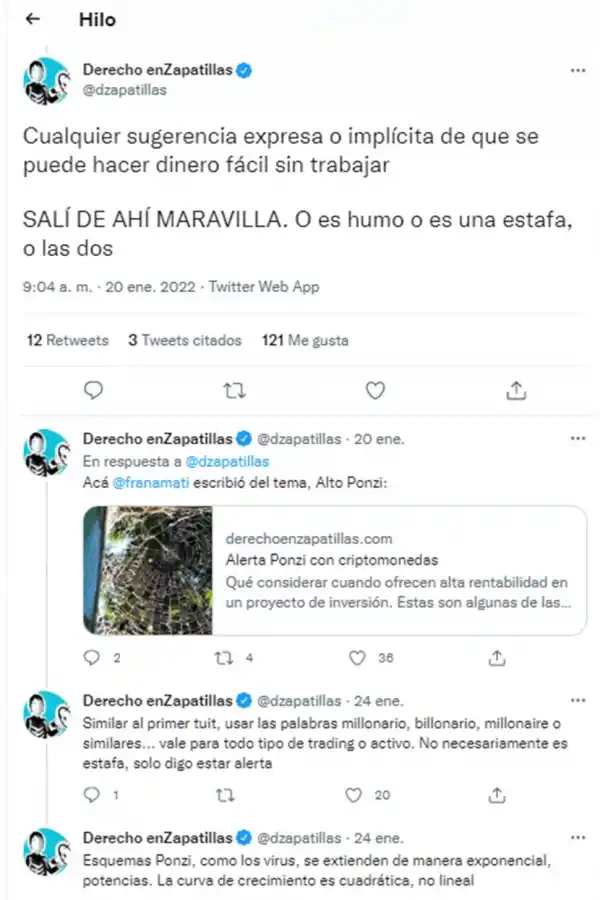The image size is (600, 900).
Task: Reply to the main tweet
Action: [93, 390]
